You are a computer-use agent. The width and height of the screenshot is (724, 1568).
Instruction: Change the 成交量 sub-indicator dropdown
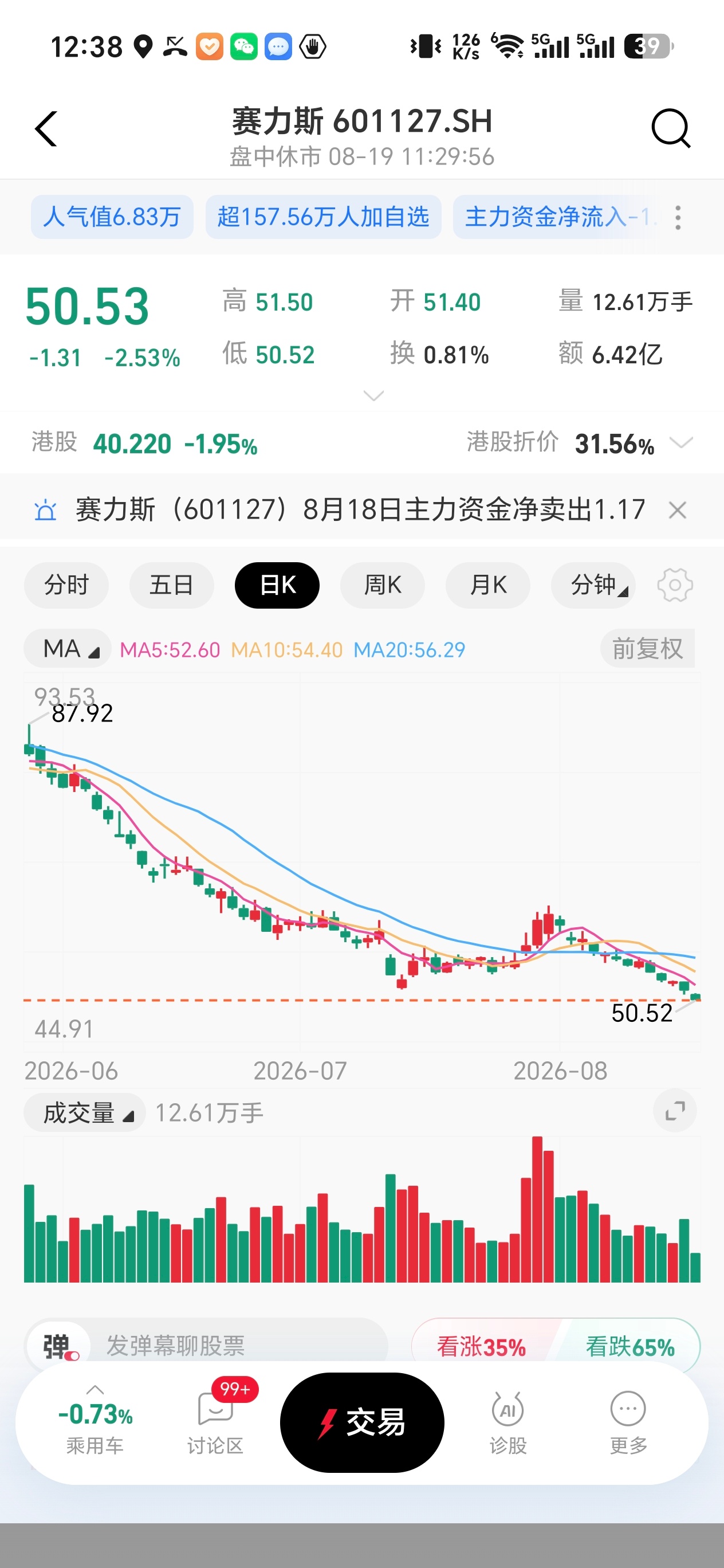[x=85, y=1113]
